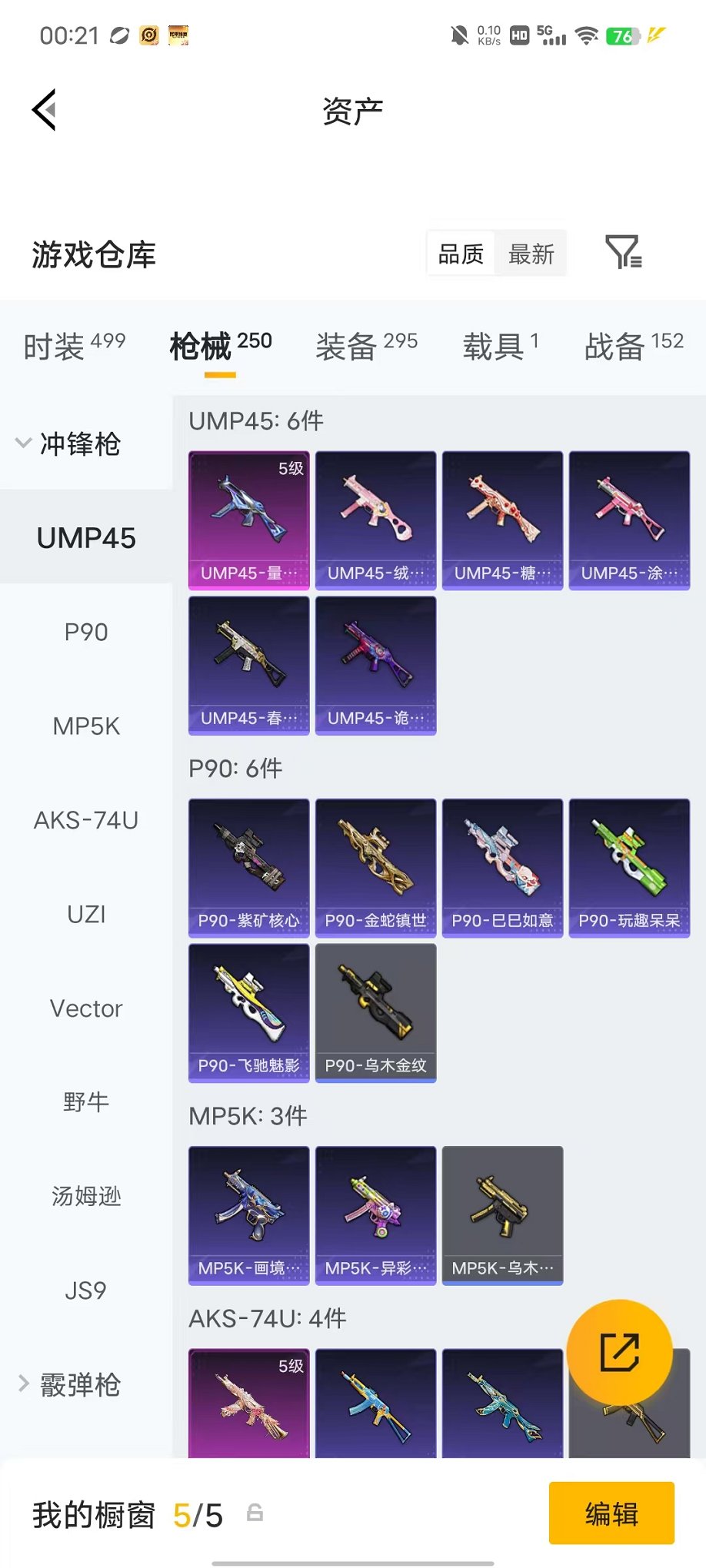706x1568 pixels.
Task: Switch to the 时装 tab
Action: point(75,346)
